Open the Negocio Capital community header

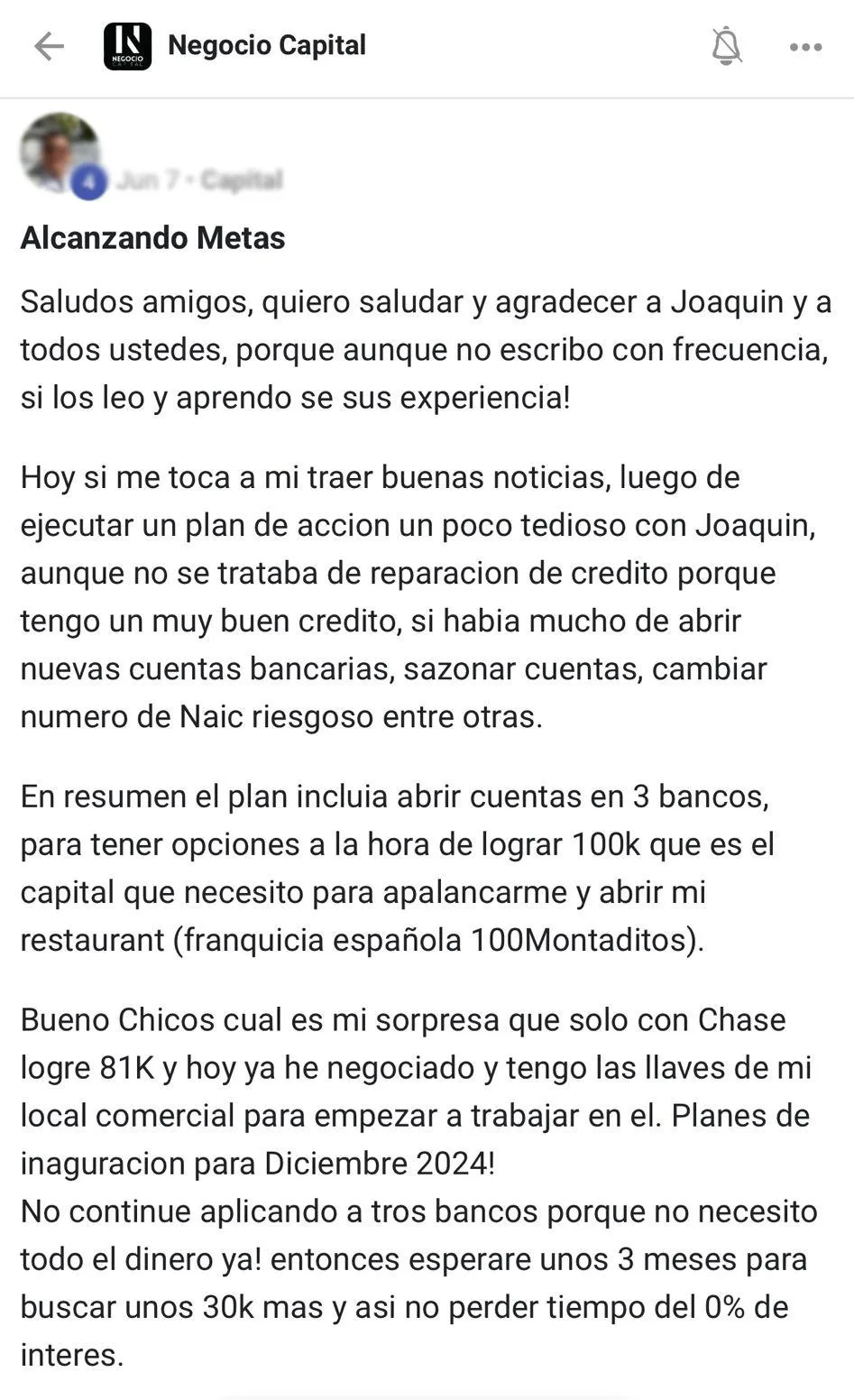pyautogui.click(x=234, y=46)
